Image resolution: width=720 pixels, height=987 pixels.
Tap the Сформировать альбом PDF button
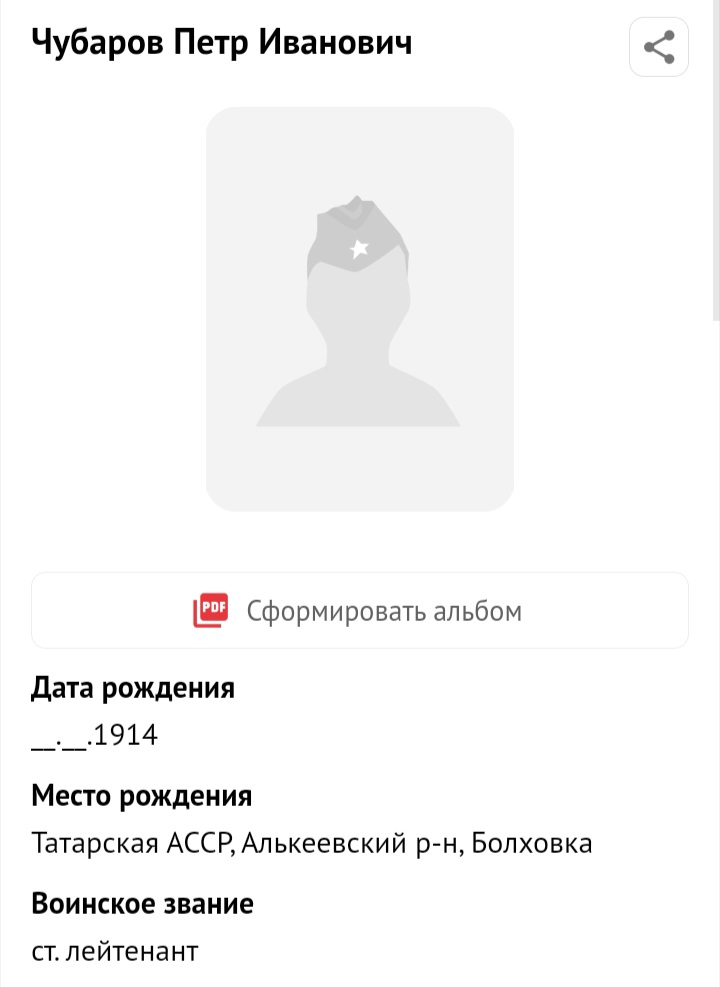coord(360,610)
